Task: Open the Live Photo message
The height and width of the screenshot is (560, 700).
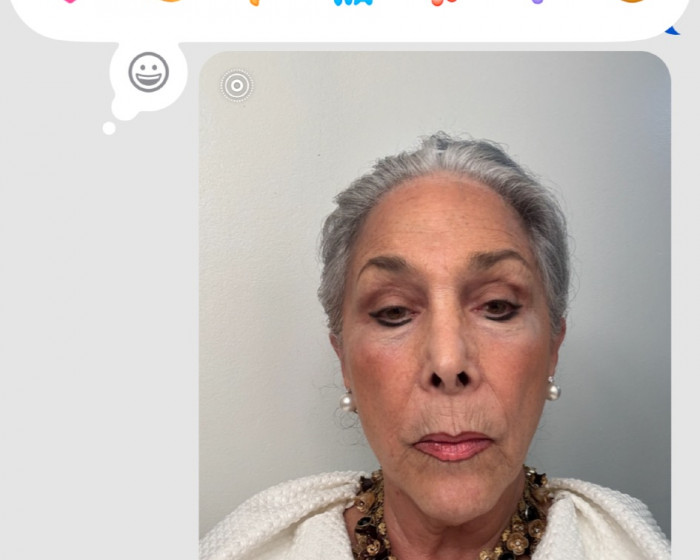Action: point(434,300)
